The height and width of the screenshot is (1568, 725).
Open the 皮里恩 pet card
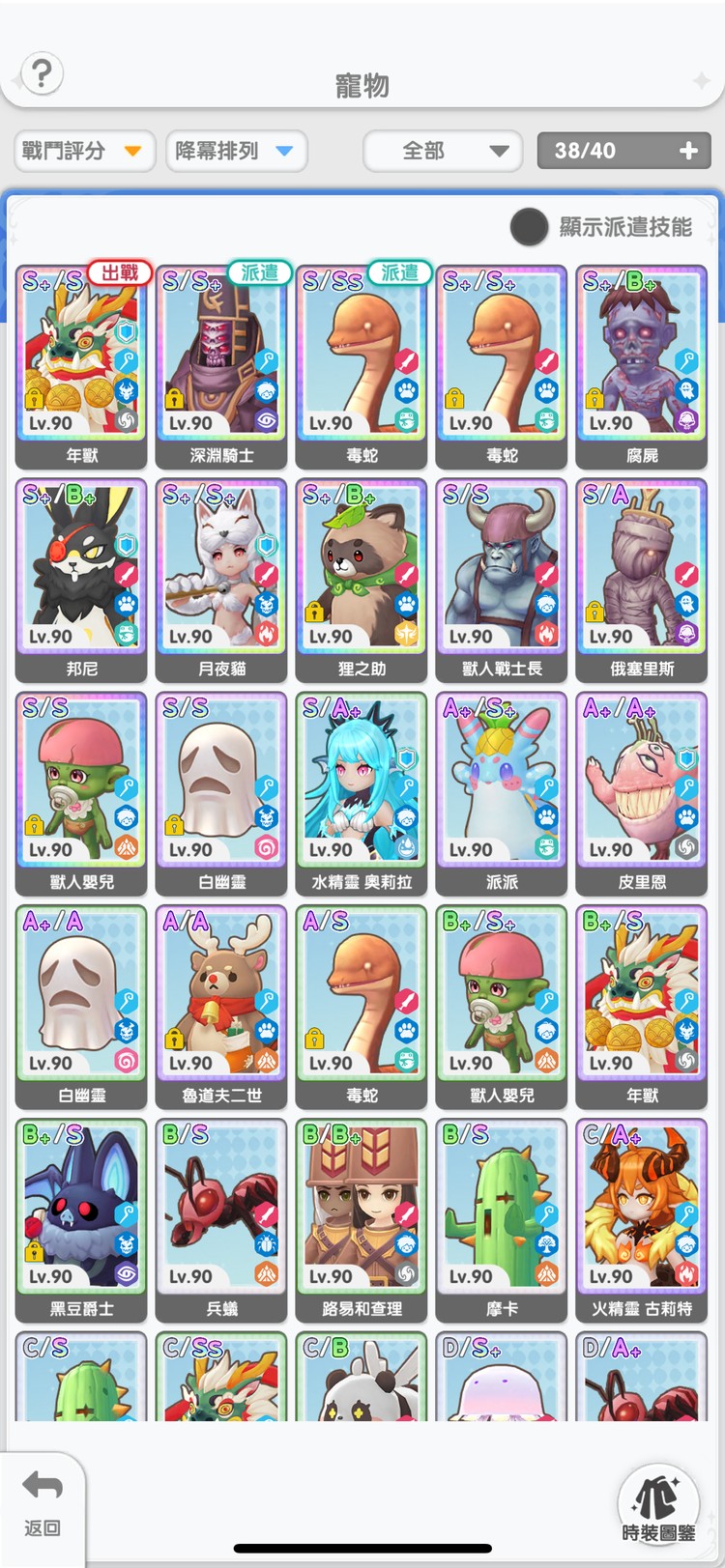[641, 792]
